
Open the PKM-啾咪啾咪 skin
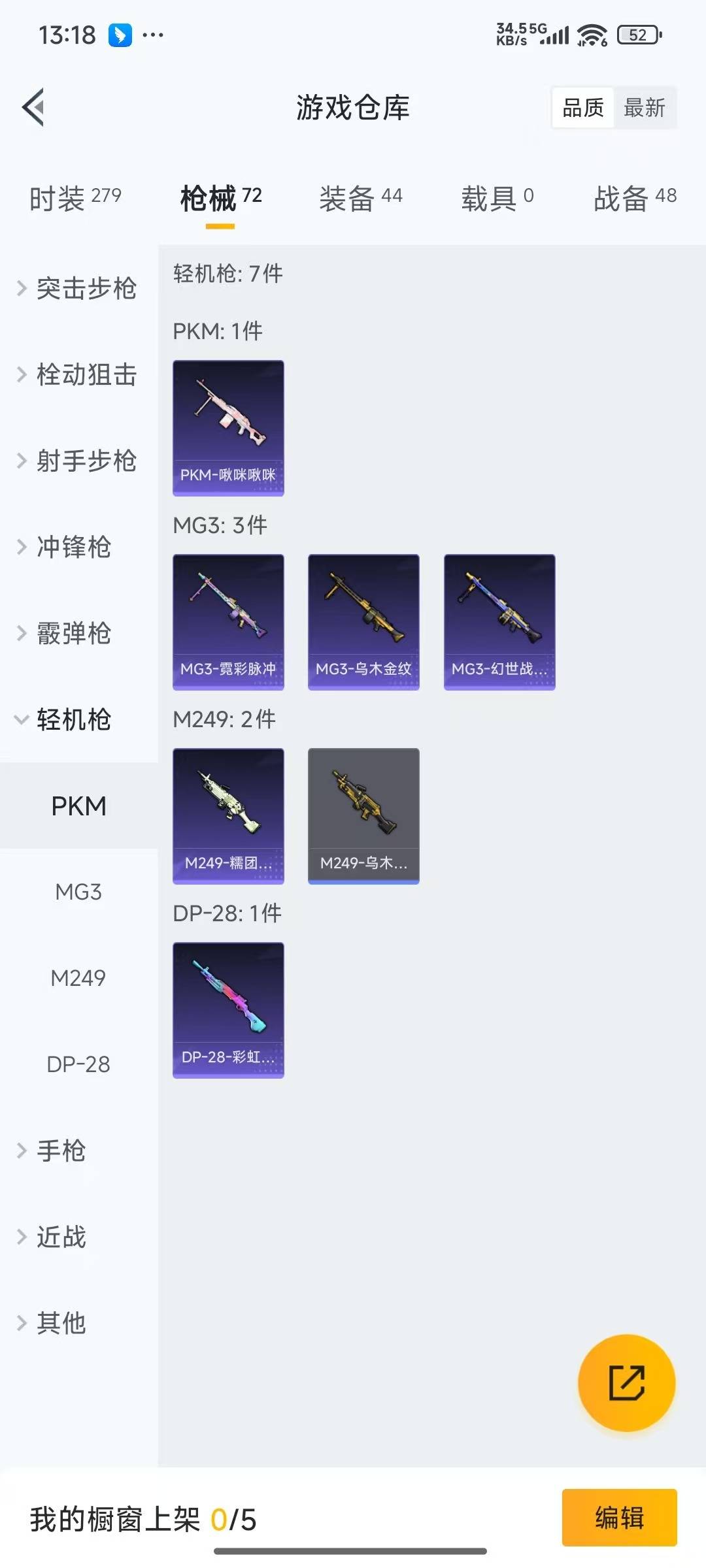pos(228,428)
